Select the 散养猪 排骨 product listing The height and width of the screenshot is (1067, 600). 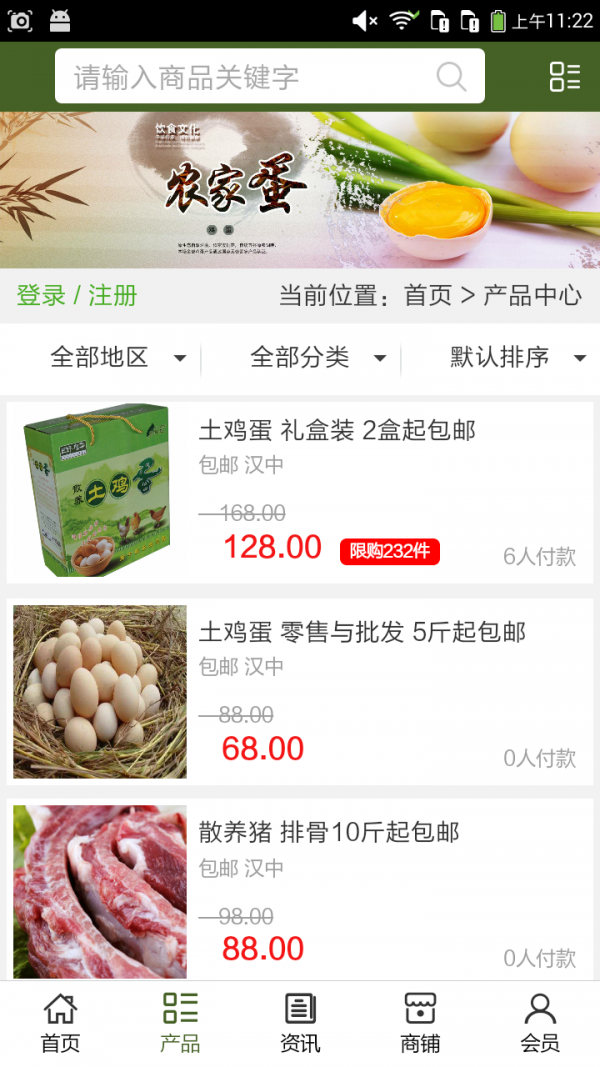click(300, 890)
